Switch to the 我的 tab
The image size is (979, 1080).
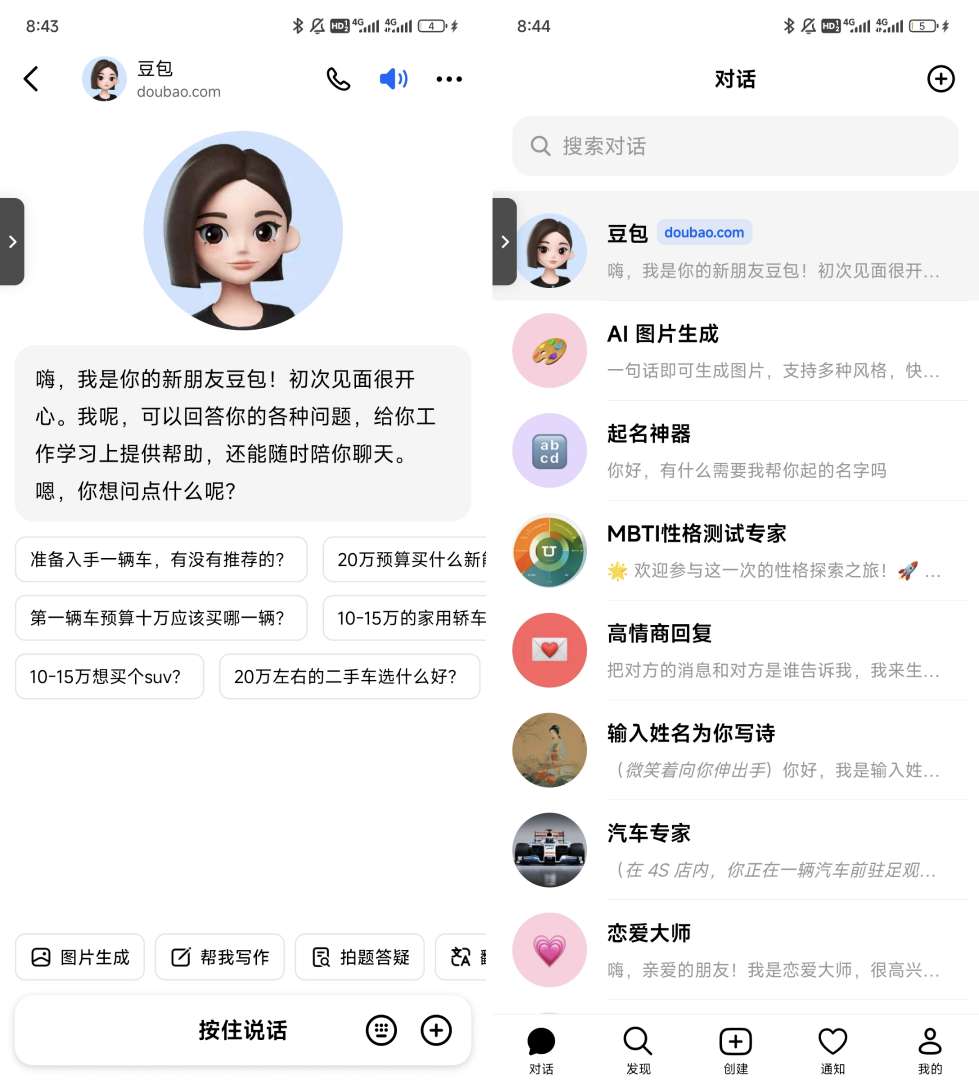[930, 1050]
